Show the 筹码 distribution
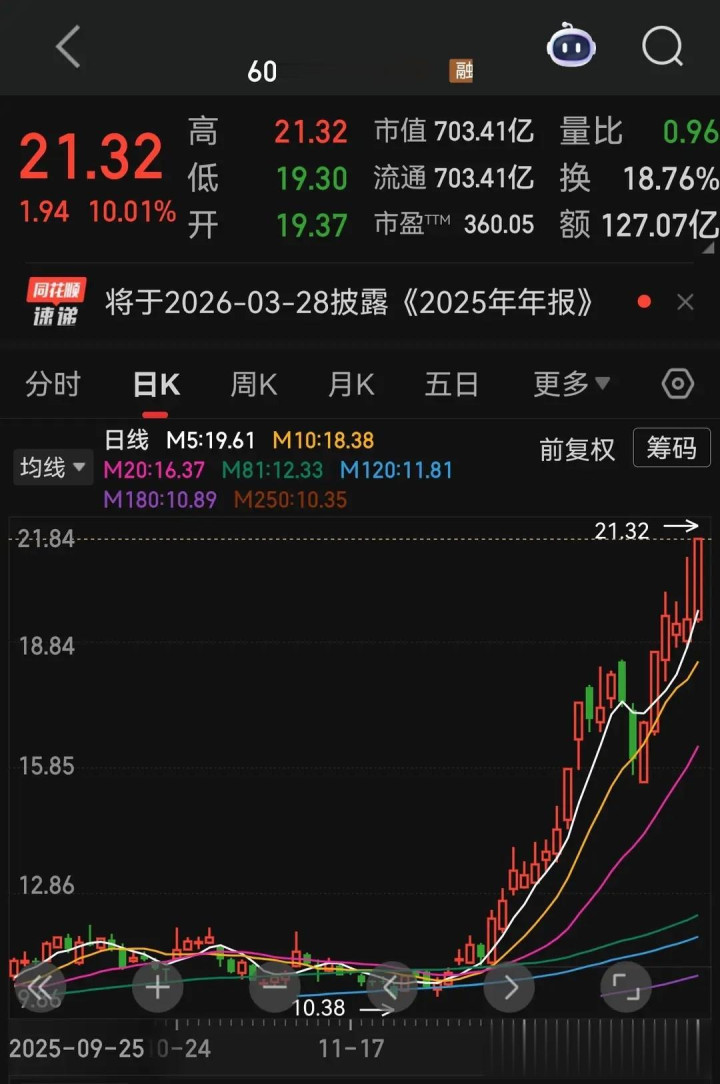 (671, 449)
